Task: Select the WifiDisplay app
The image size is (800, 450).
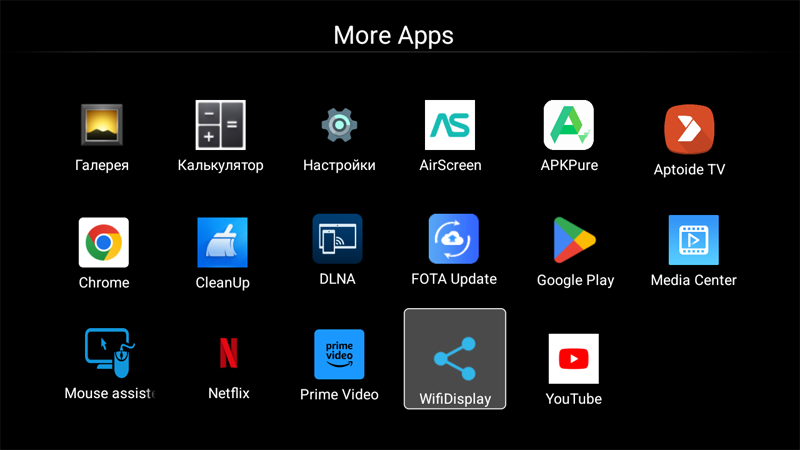Action: tap(455, 359)
